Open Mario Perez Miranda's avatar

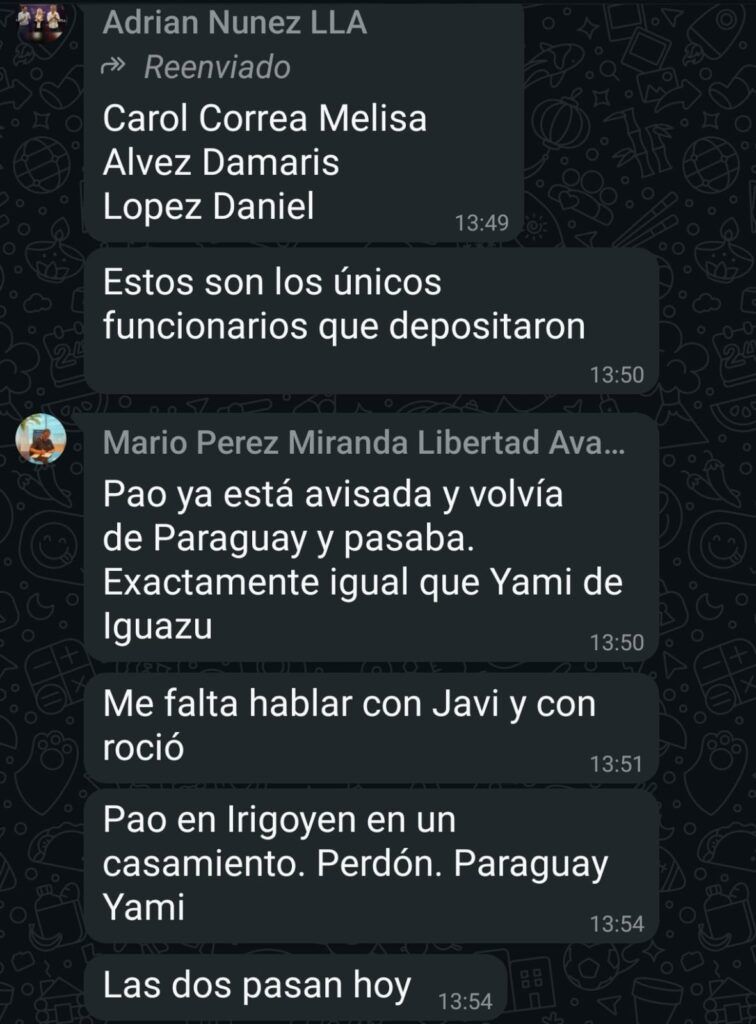click(x=41, y=440)
